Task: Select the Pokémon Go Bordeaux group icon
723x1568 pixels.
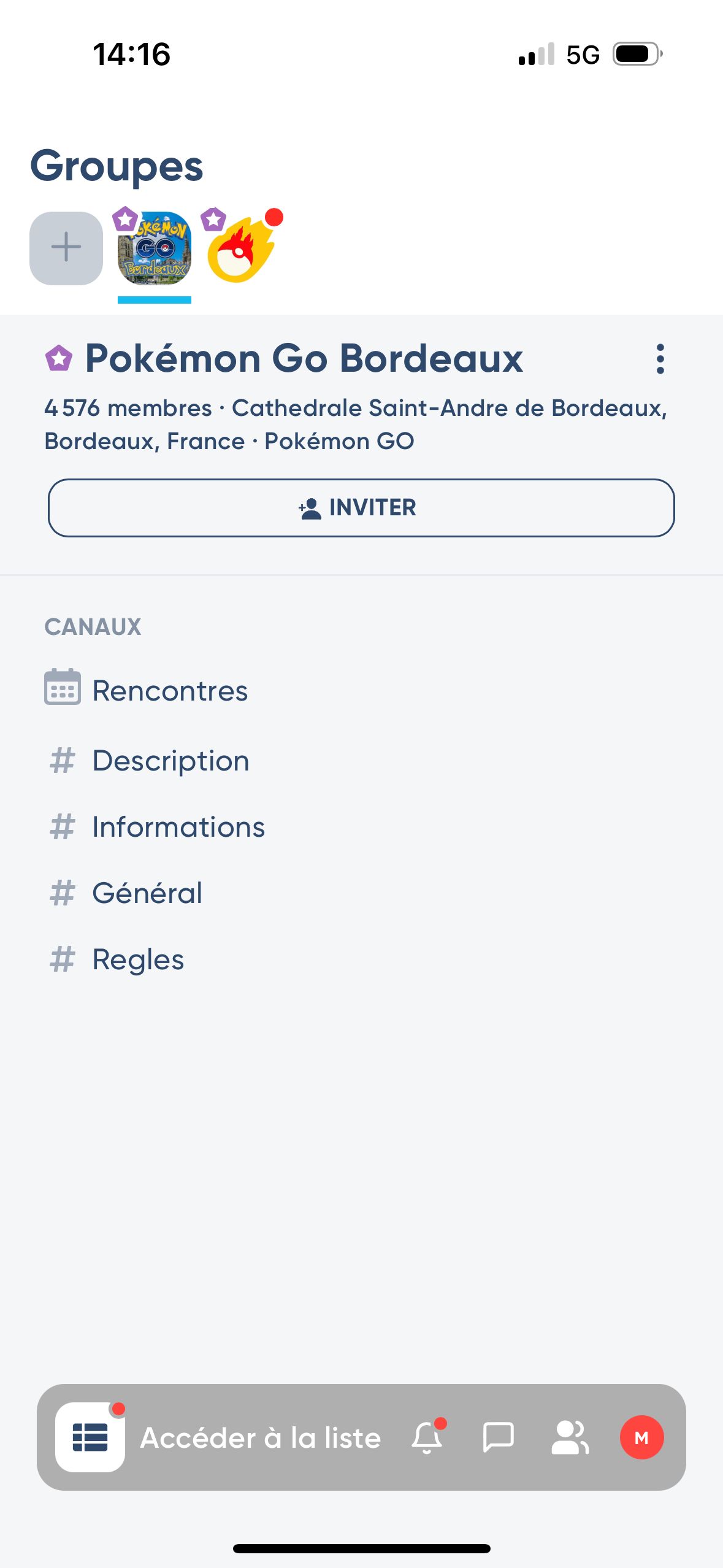Action: [x=155, y=248]
